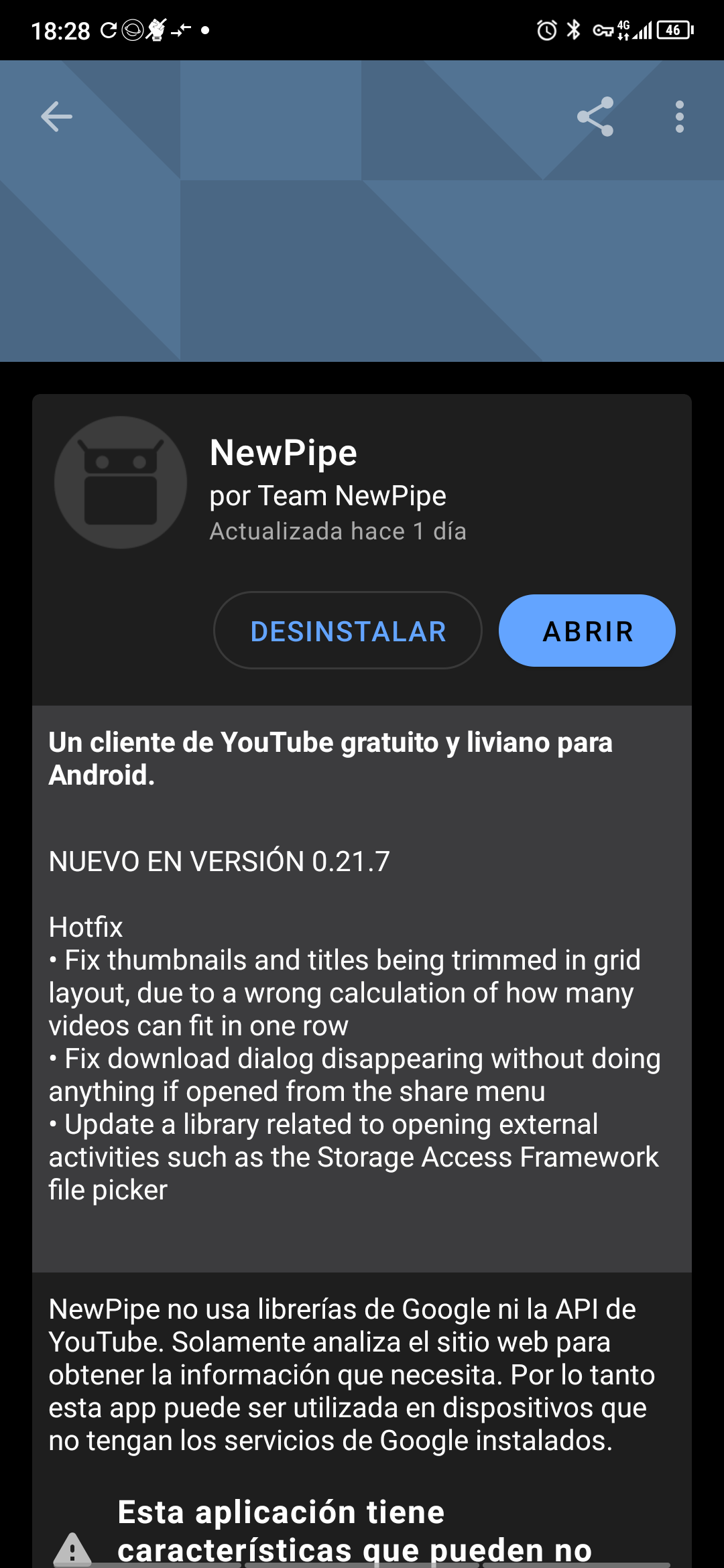Open NewPipe with the ABRIR button

(x=587, y=631)
